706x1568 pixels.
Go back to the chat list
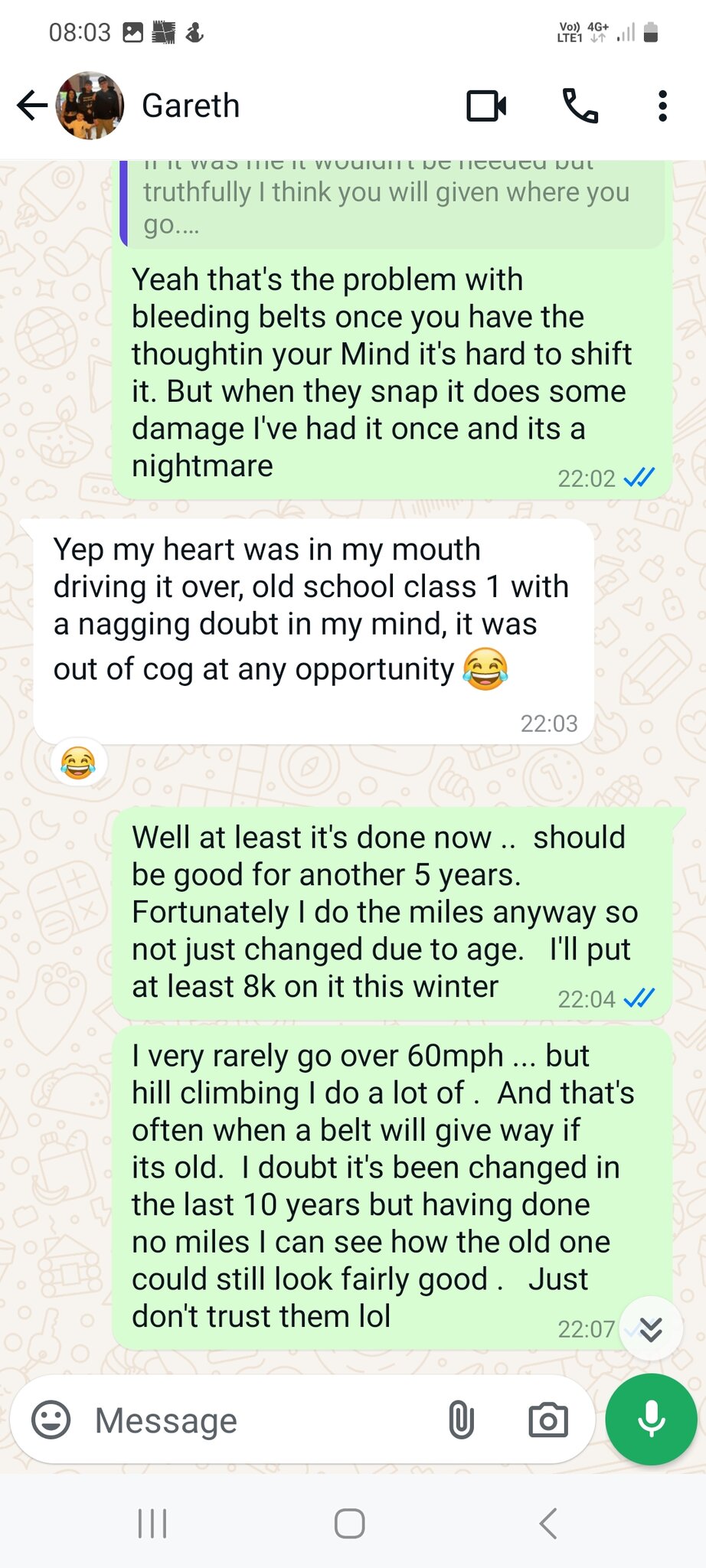[32, 106]
